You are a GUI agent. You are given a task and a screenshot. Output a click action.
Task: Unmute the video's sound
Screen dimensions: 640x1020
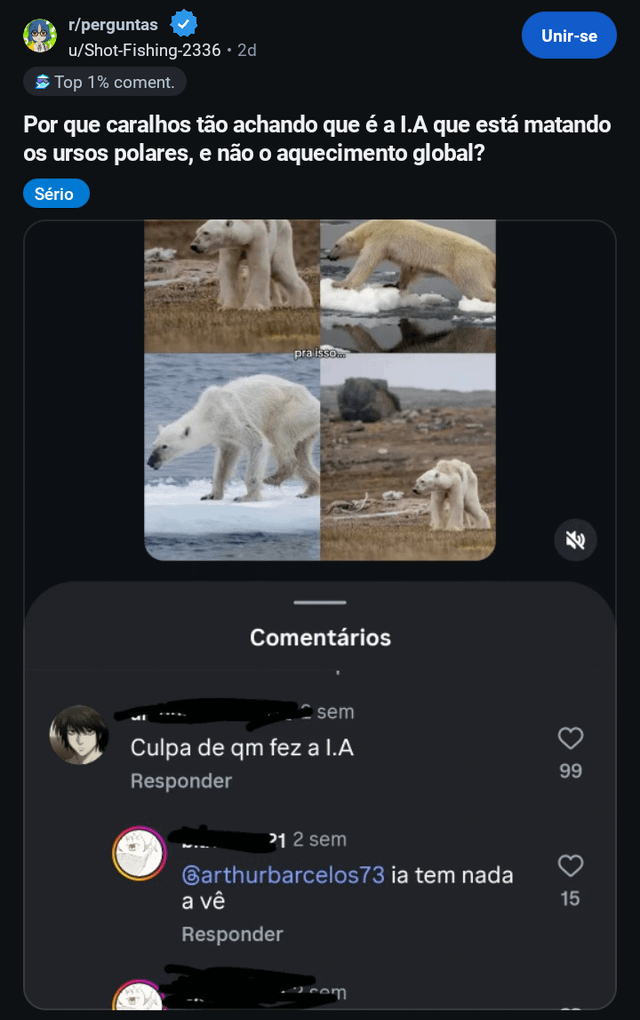[x=576, y=541]
